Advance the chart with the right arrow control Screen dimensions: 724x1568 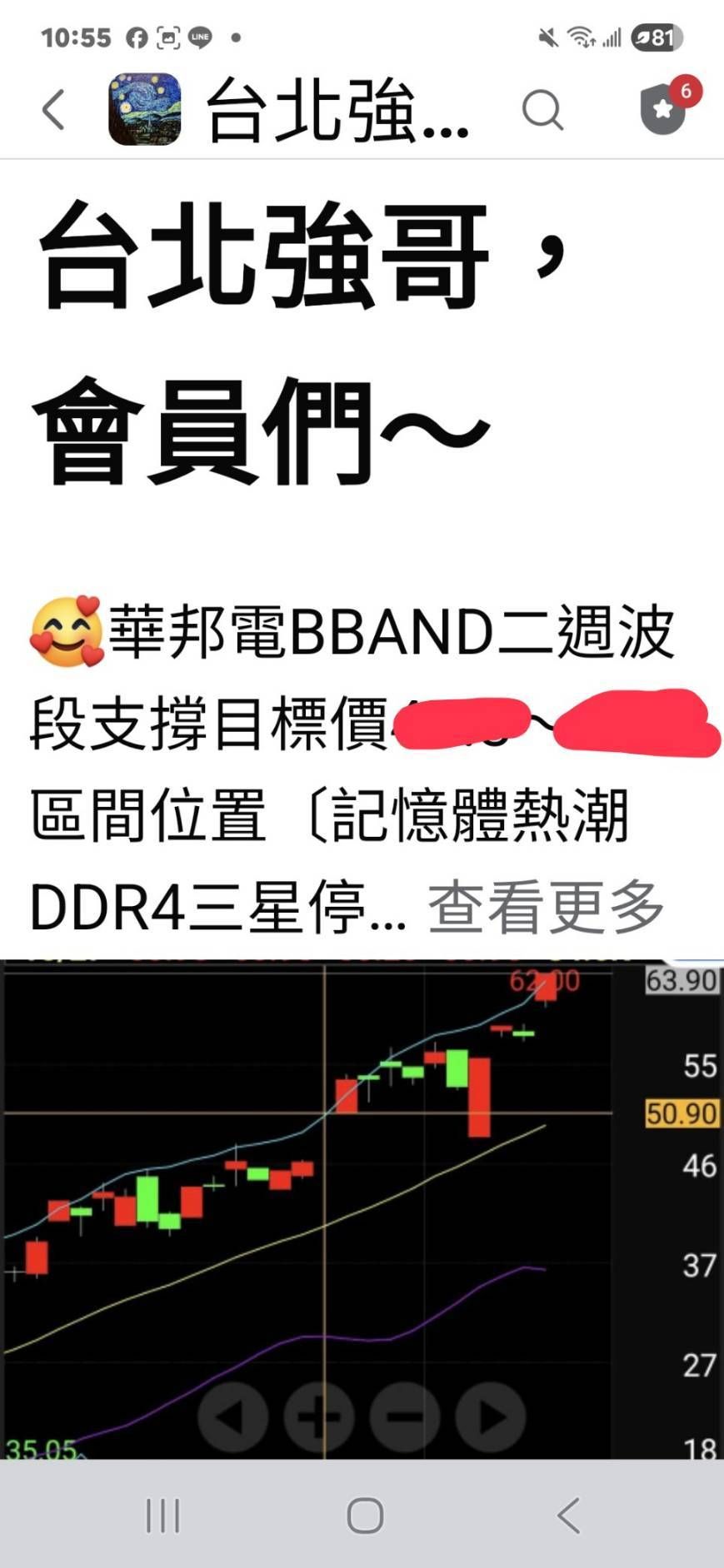[492, 1416]
